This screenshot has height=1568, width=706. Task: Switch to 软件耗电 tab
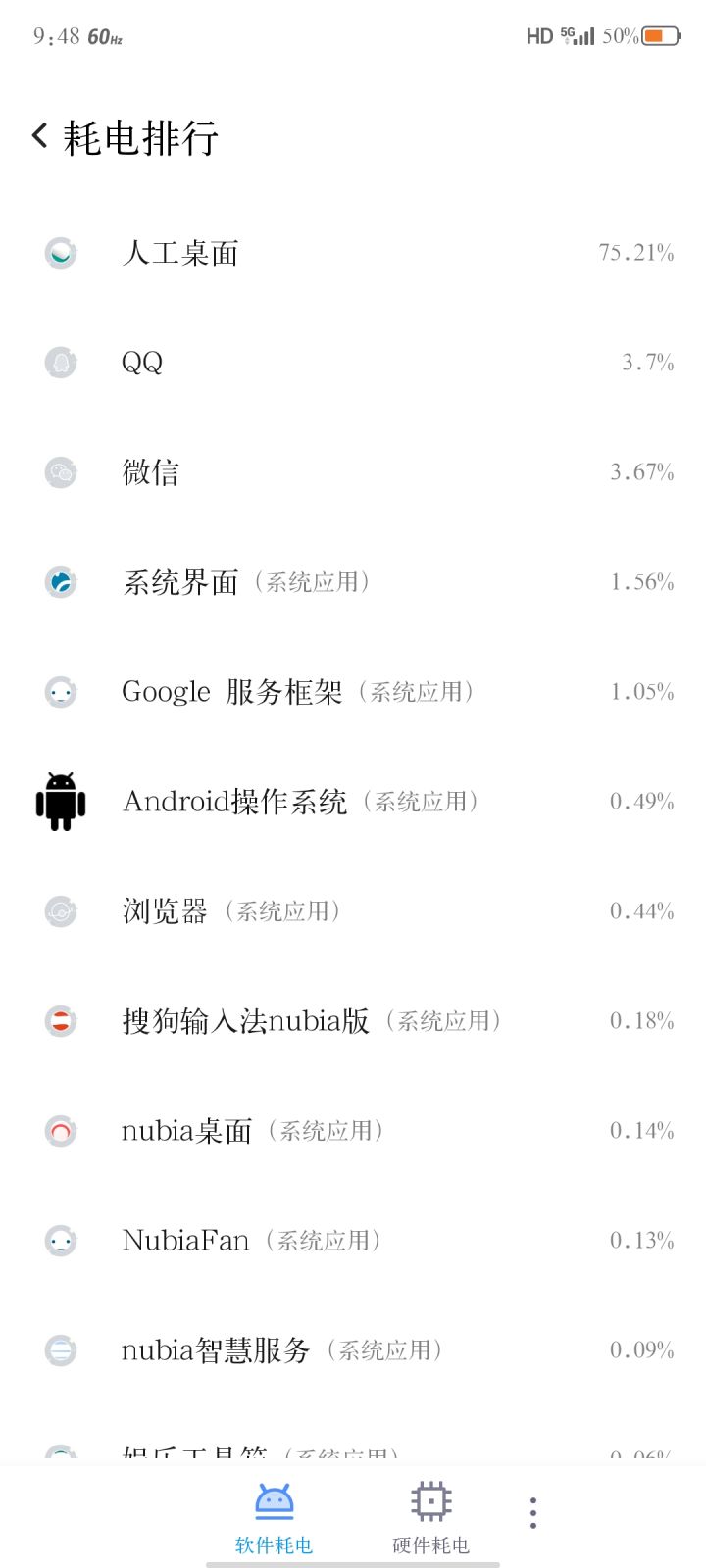(x=274, y=1517)
